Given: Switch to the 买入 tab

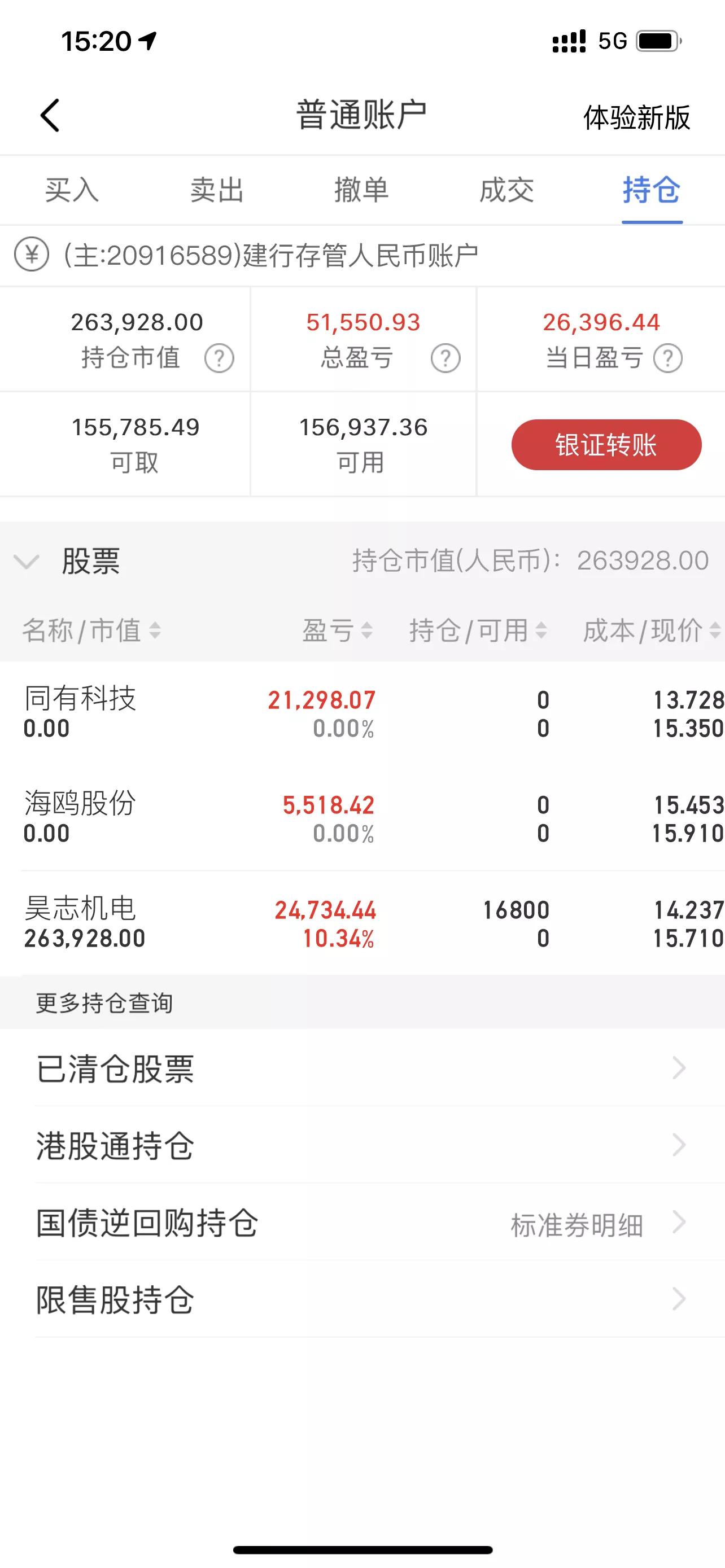Looking at the screenshot, I should pos(72,190).
